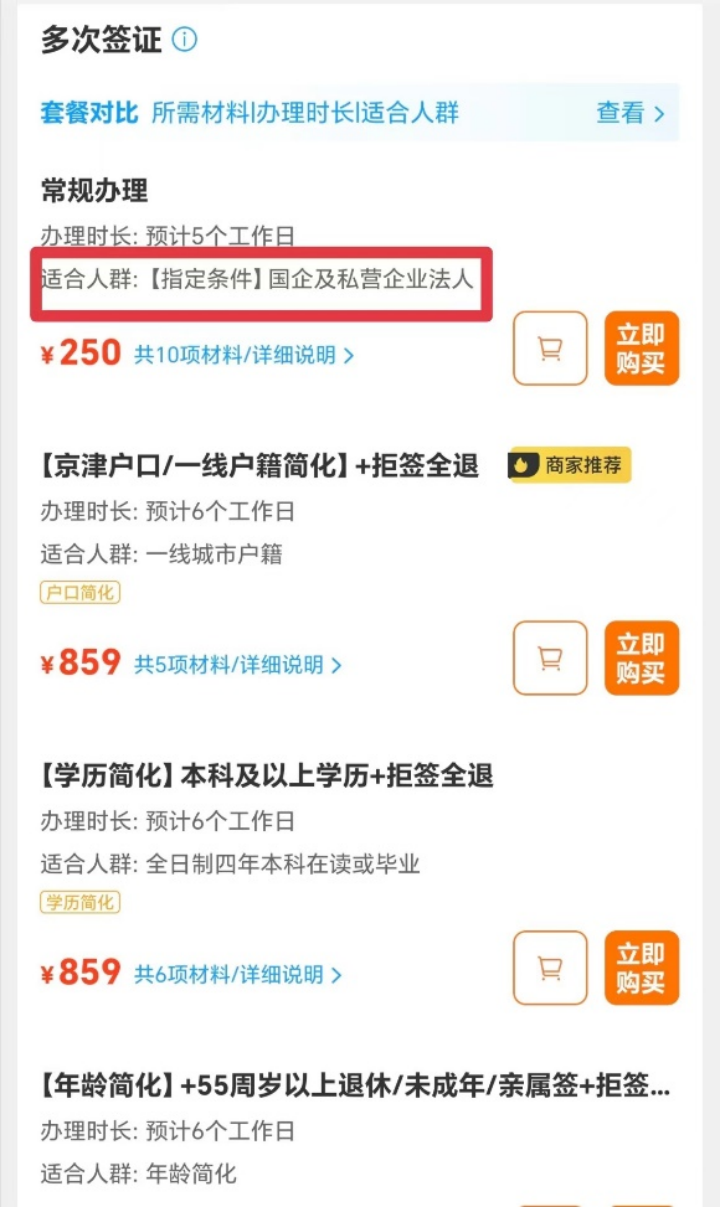
Task: Open 套餐对比 via the 查看 link
Action: pos(630,113)
